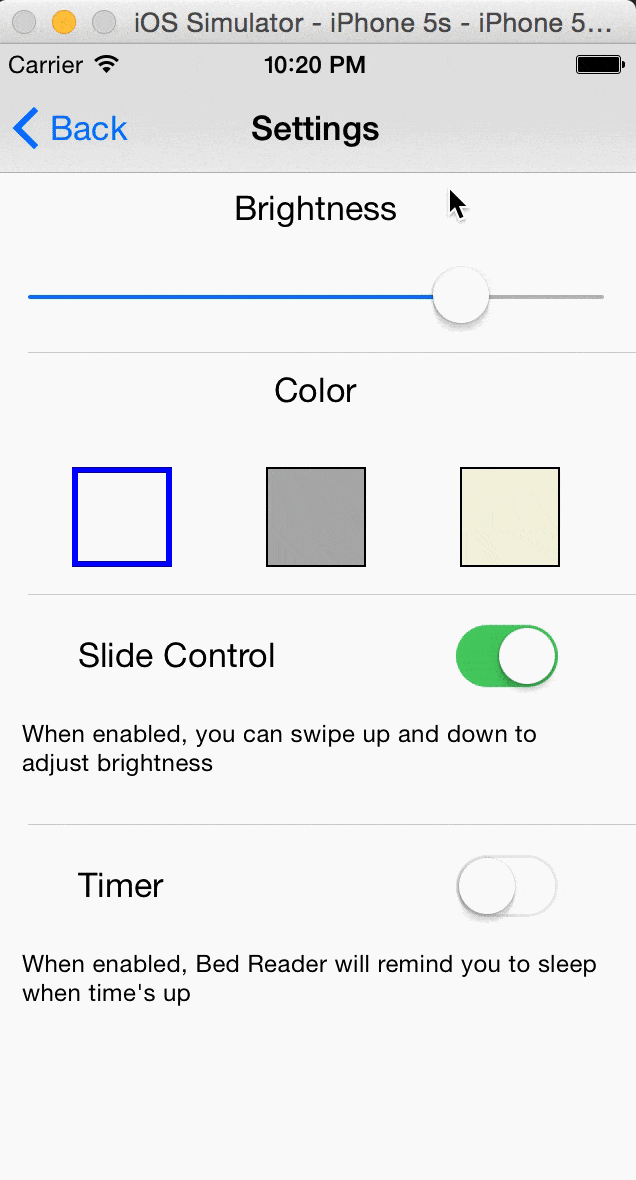The height and width of the screenshot is (1180, 636).
Task: Choose the gray color swatch
Action: pyautogui.click(x=316, y=517)
